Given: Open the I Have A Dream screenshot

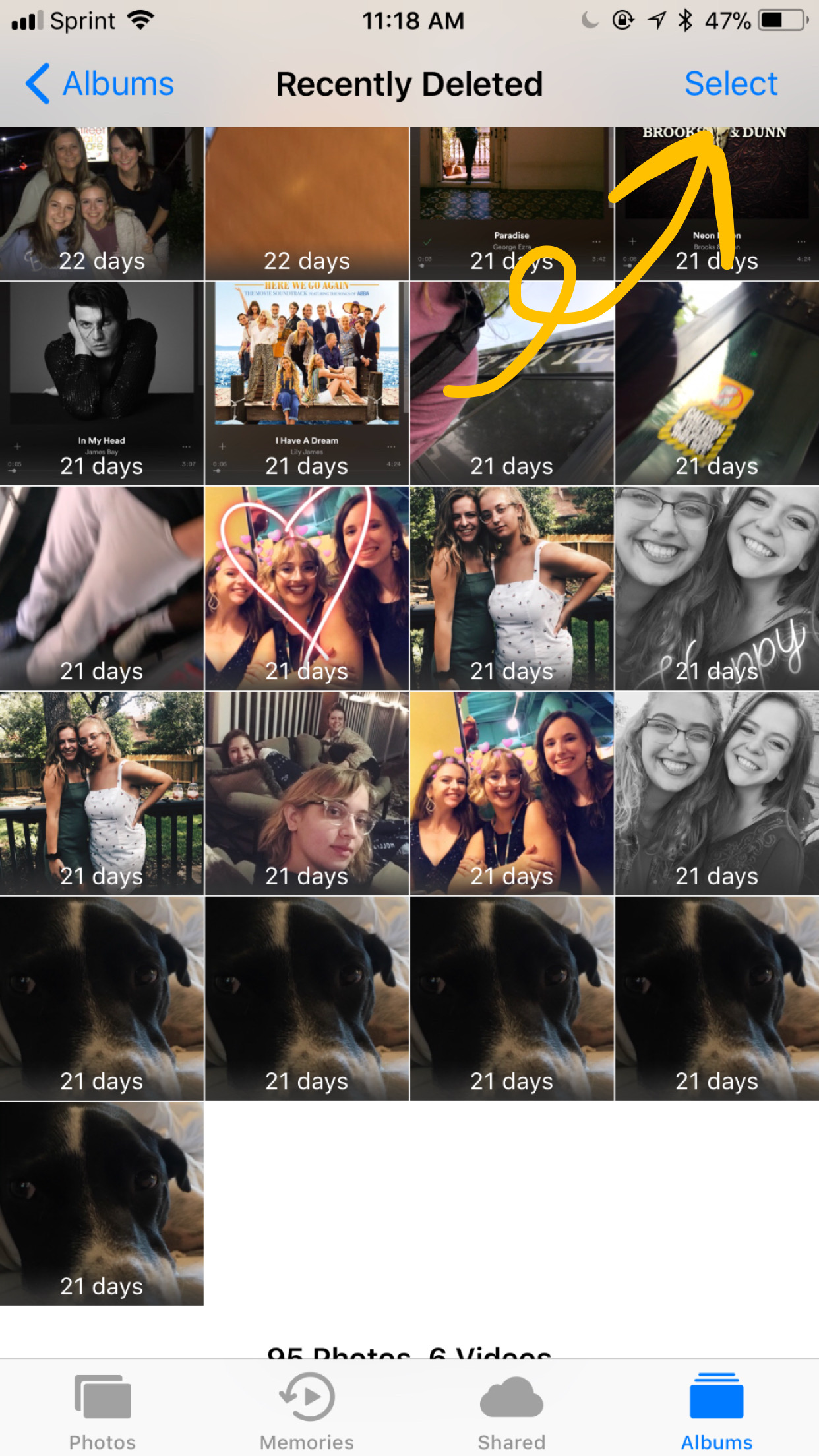Looking at the screenshot, I should (307, 383).
